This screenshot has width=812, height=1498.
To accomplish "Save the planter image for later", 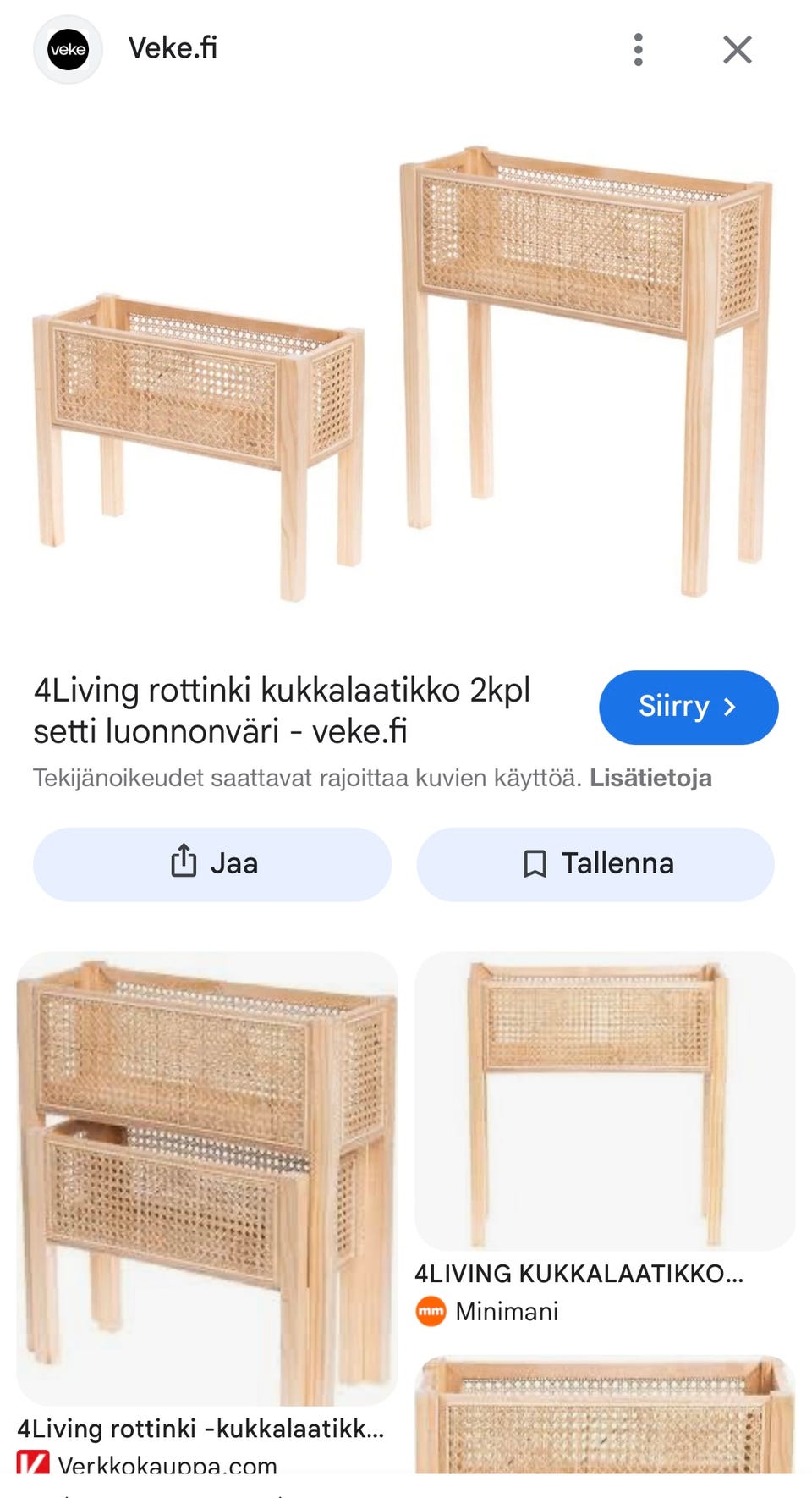I will click(594, 863).
